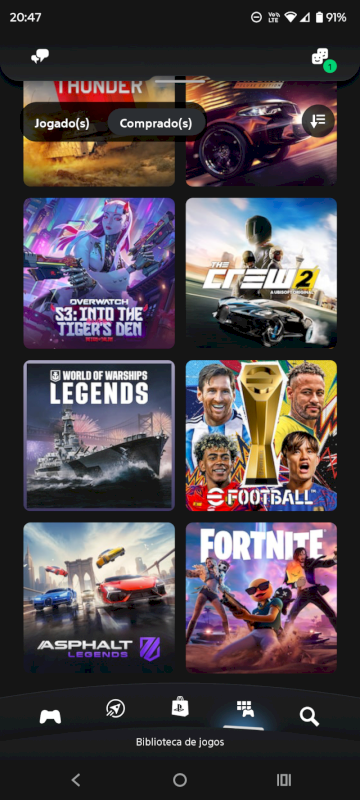
Task: View Asphalt Legends game tile
Action: [x=99, y=597]
